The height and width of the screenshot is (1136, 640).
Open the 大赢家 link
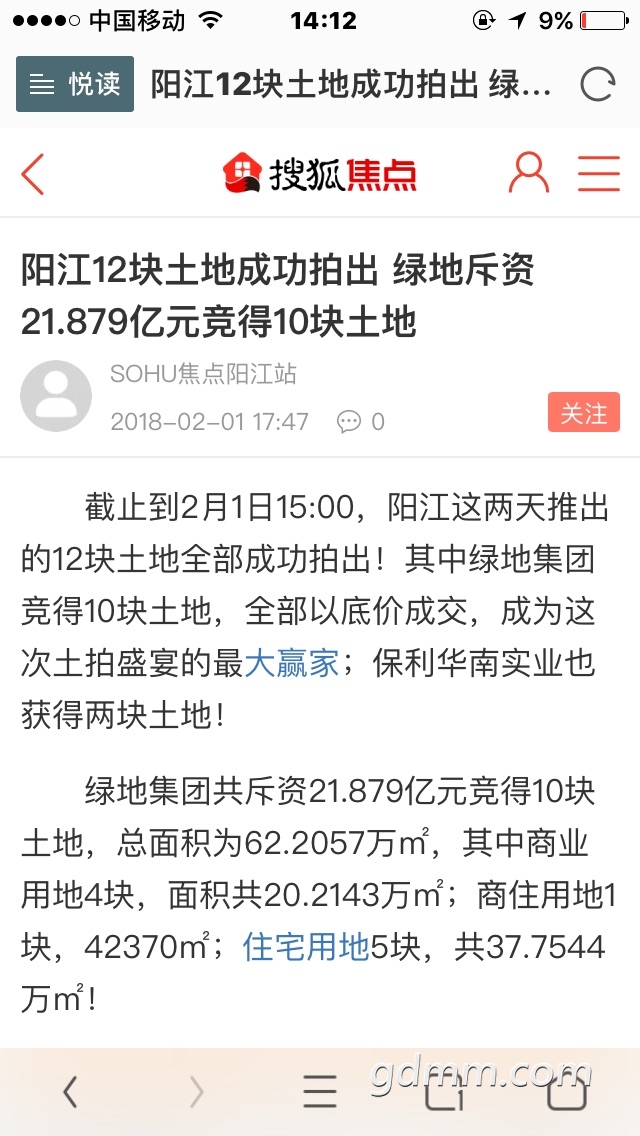coord(291,664)
